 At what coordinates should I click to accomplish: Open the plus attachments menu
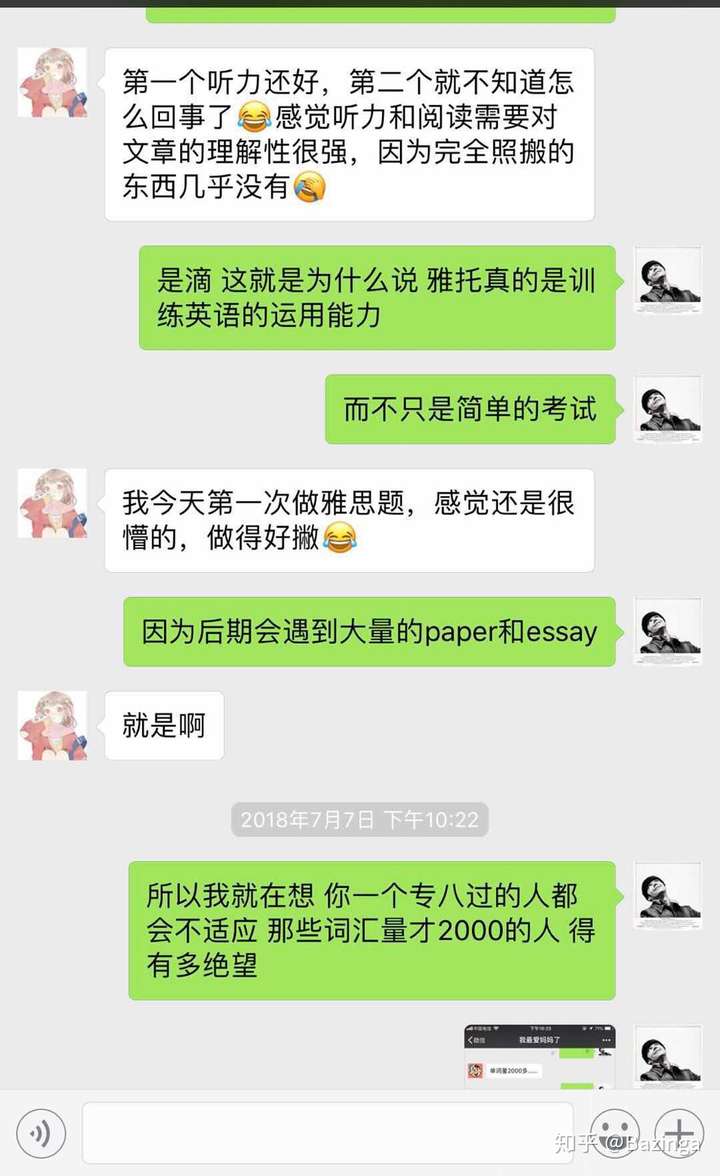(x=679, y=1133)
